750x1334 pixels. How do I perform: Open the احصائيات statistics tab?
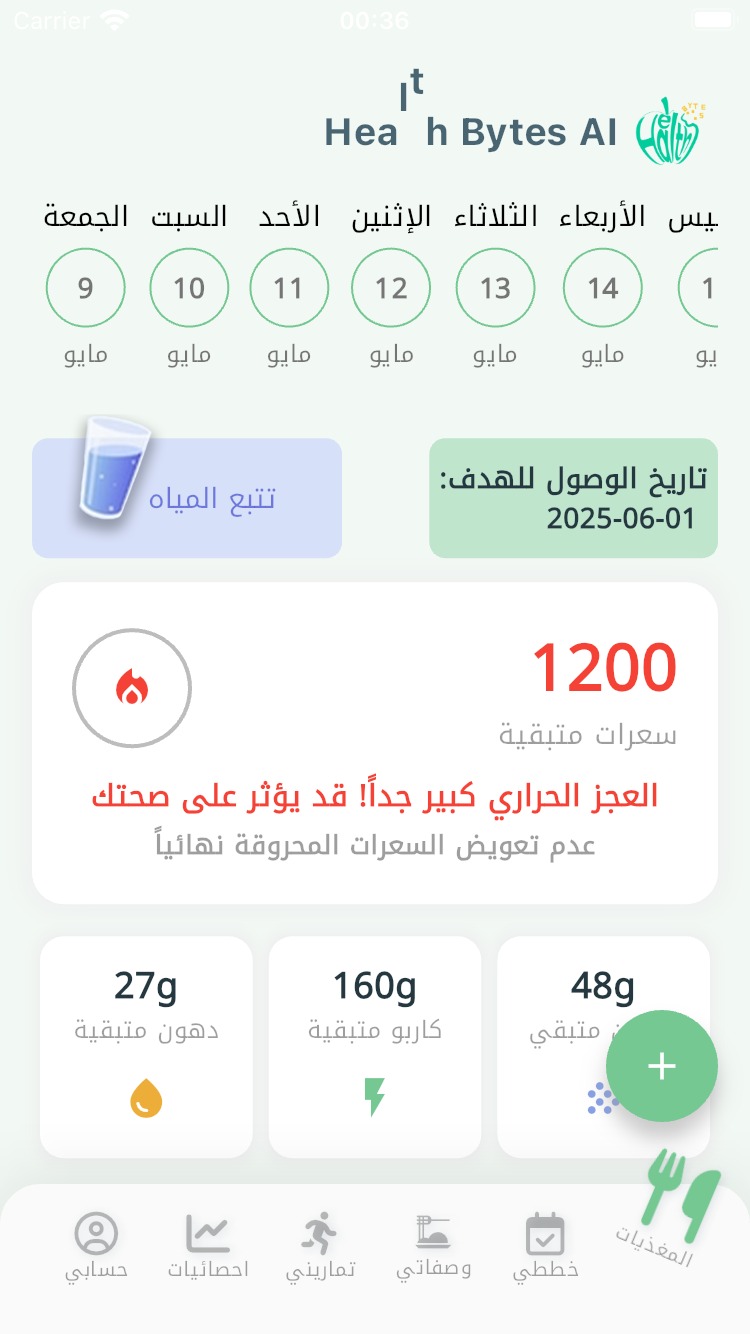click(208, 1247)
